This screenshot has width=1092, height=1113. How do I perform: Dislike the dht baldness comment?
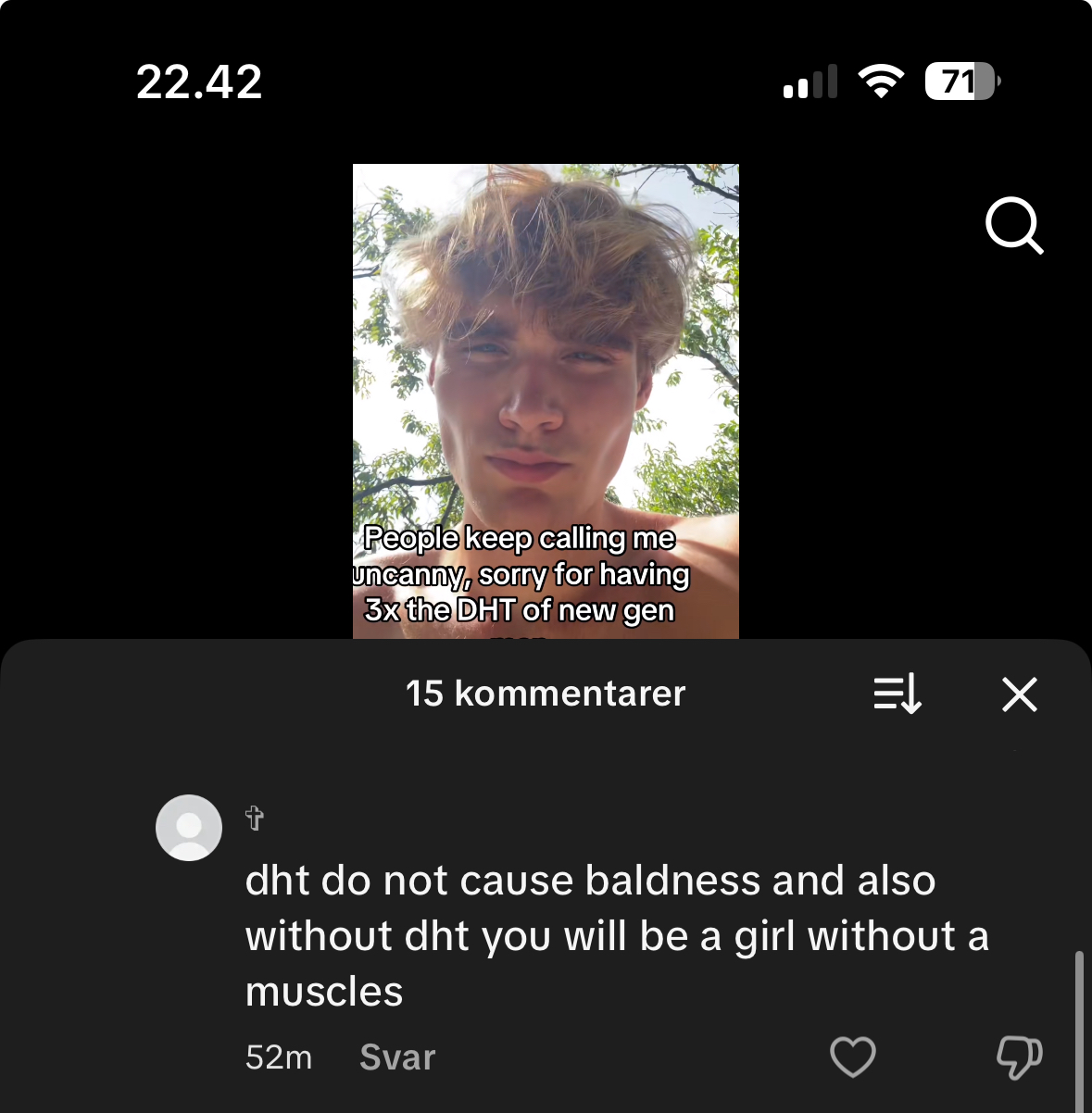tap(1018, 1057)
